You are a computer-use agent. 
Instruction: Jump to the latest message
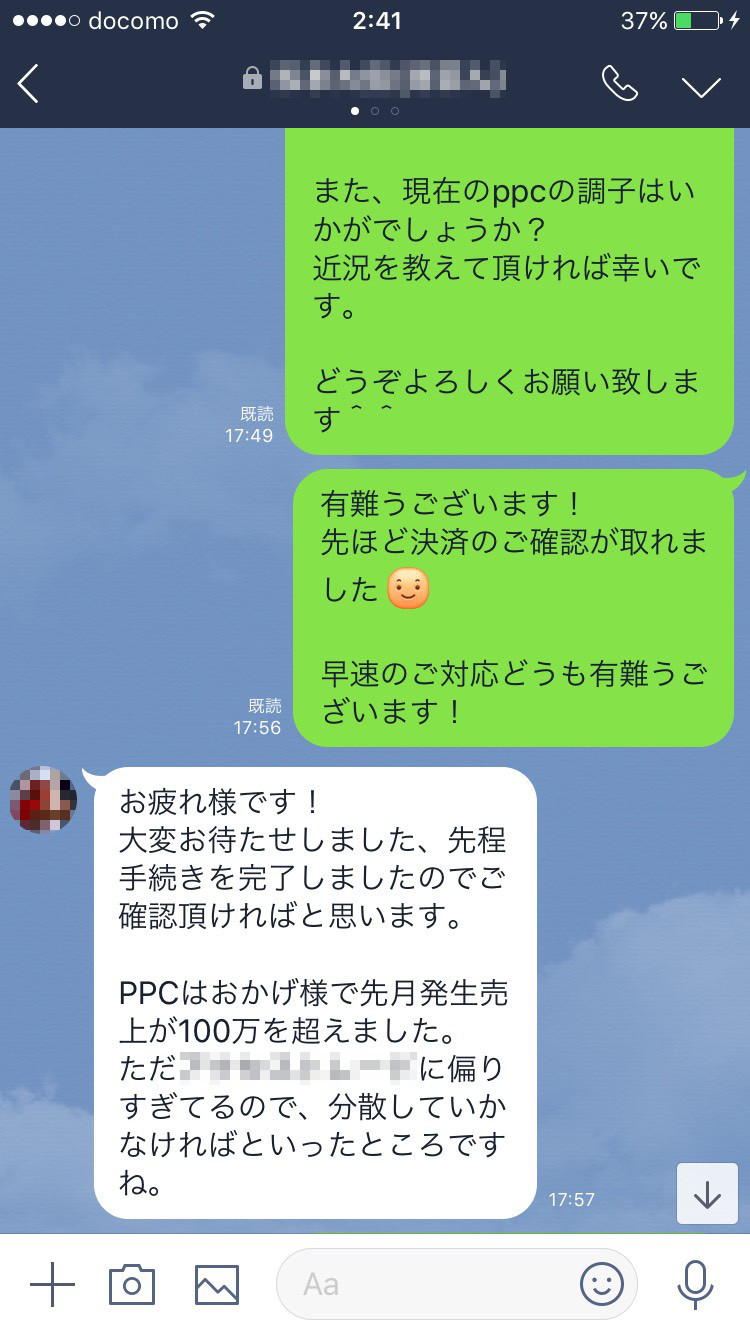click(x=707, y=1194)
